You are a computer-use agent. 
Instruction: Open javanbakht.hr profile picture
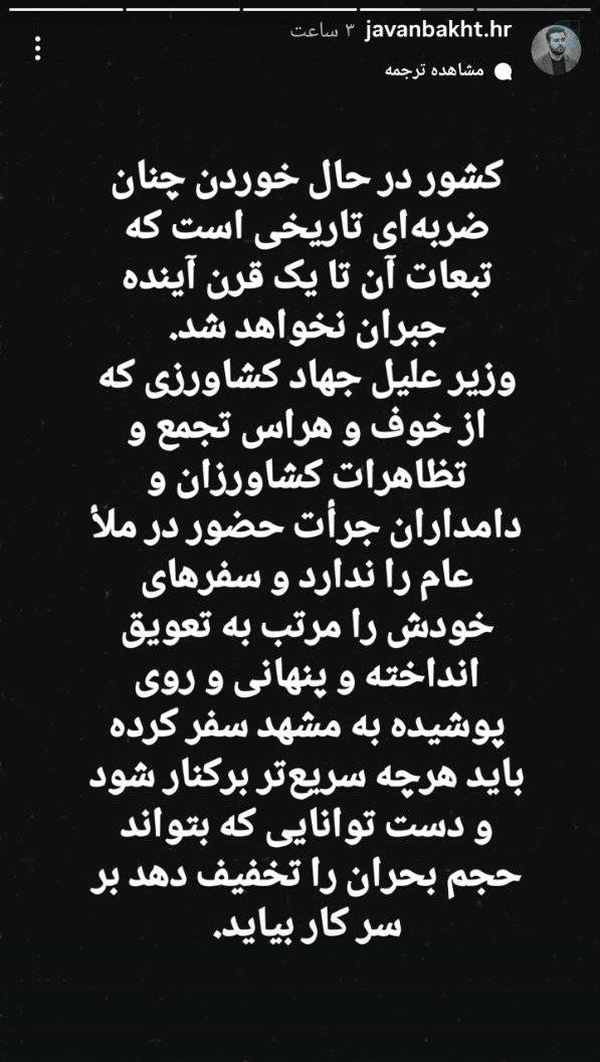click(x=556, y=49)
